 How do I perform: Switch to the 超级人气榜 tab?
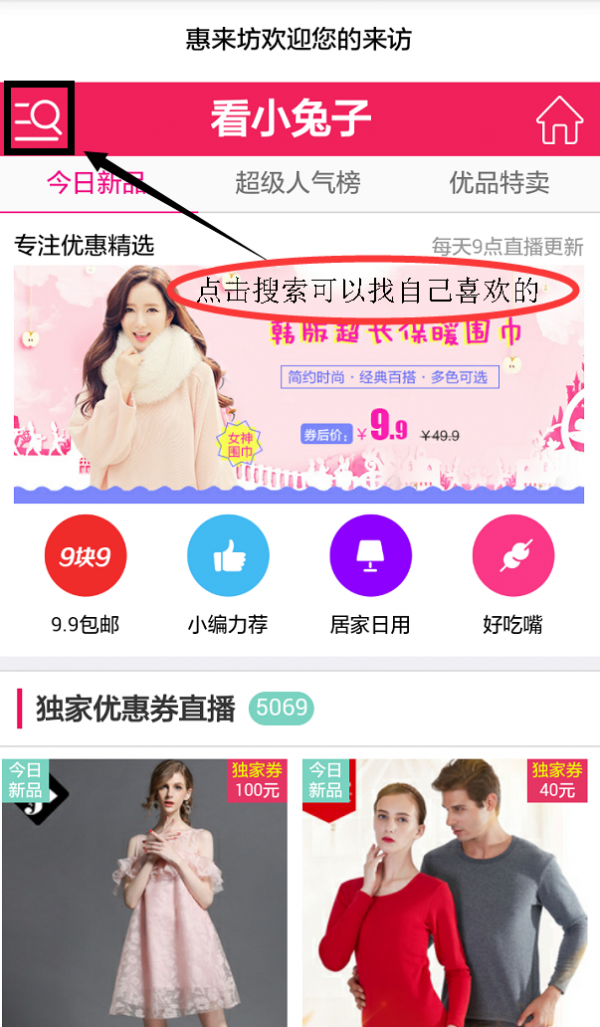click(x=298, y=184)
